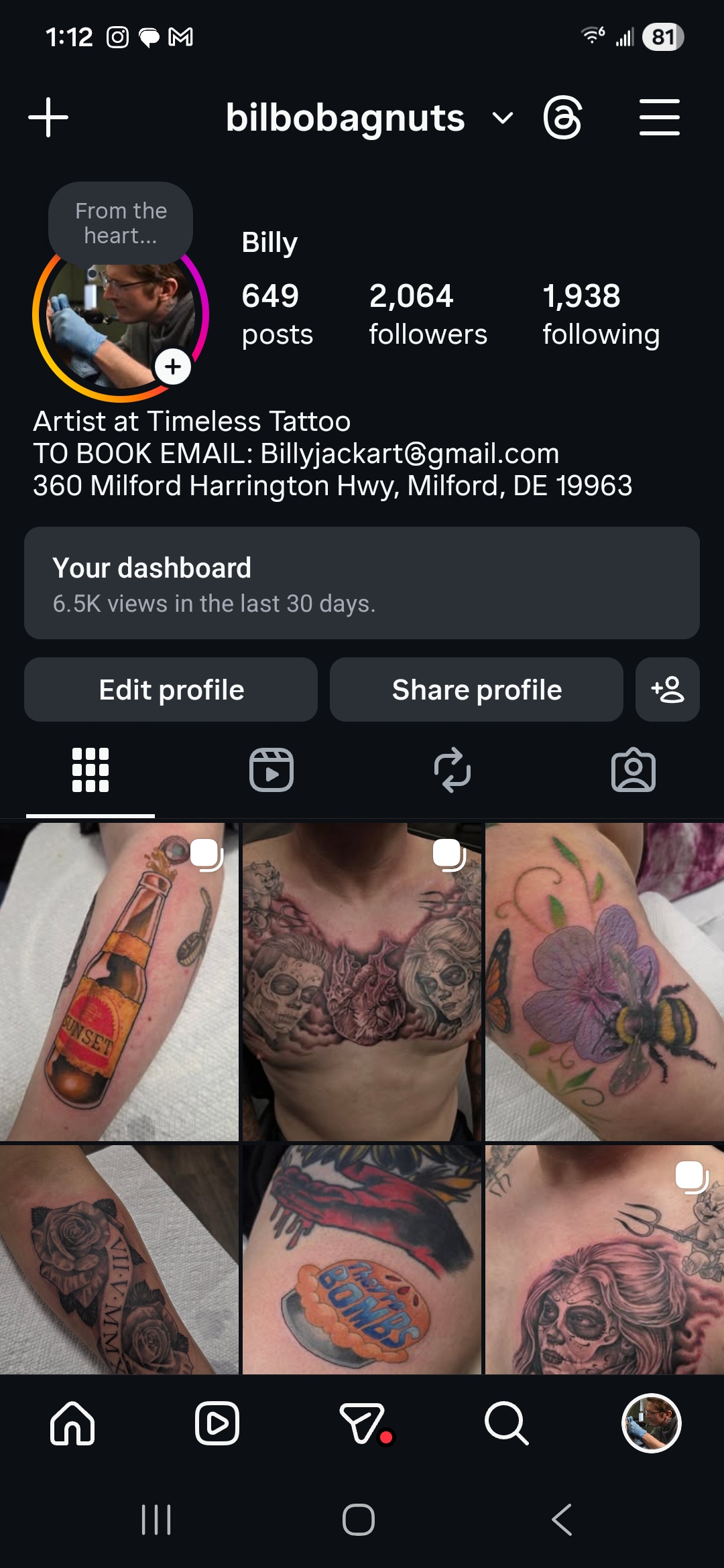
Task: Open the tagged photos tab
Action: coord(633,769)
